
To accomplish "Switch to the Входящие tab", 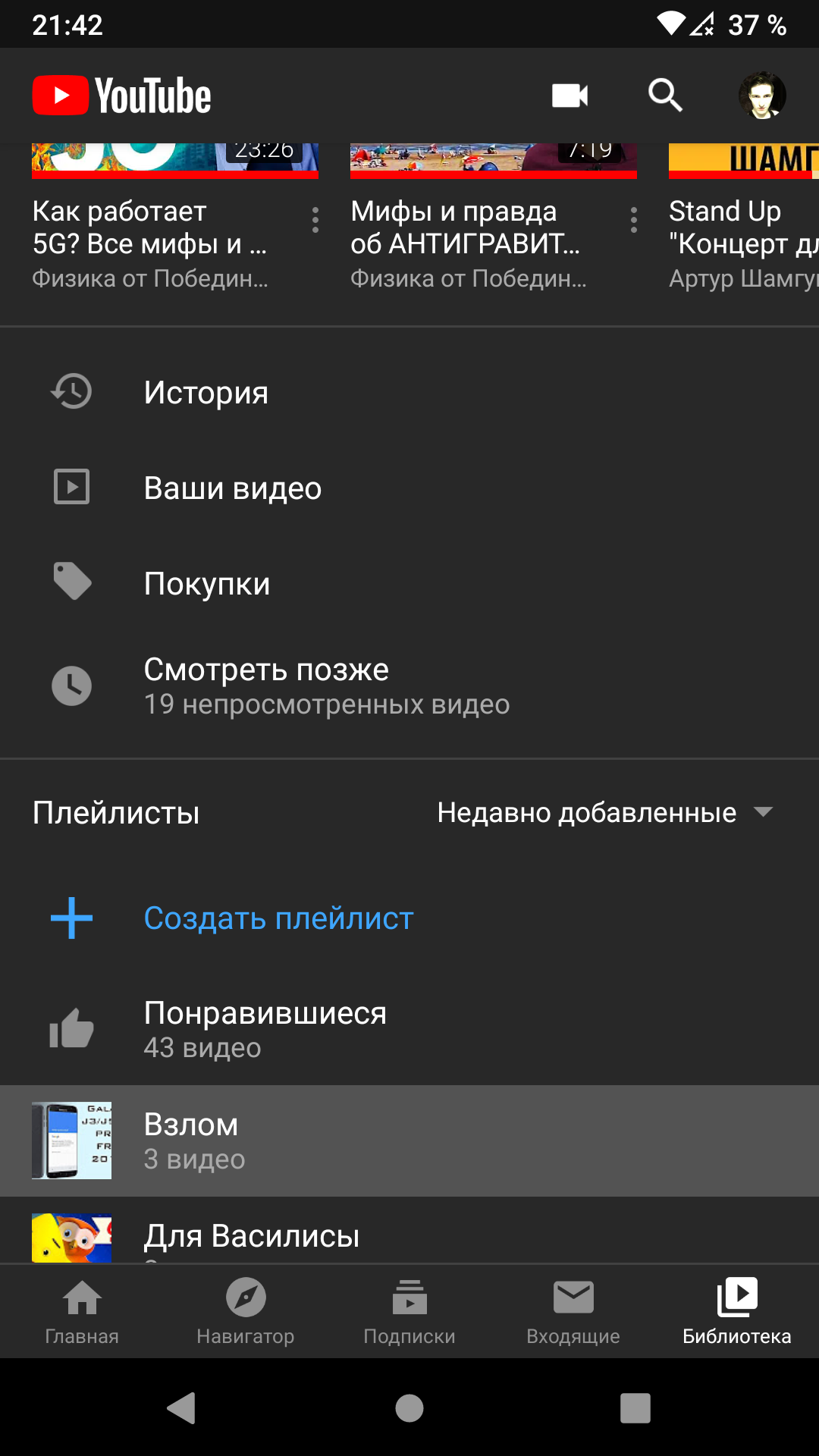I will click(x=573, y=1310).
